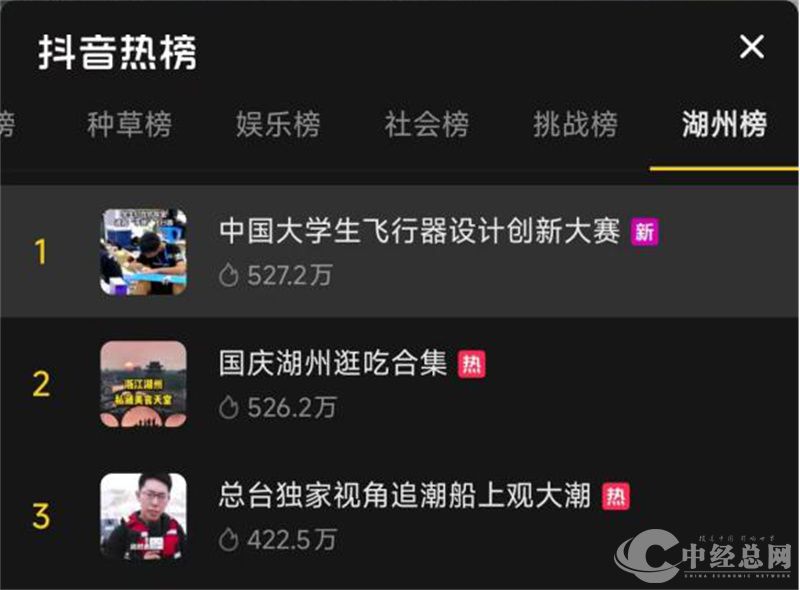
Task: Switch to the 种草榜 tab
Action: click(129, 125)
